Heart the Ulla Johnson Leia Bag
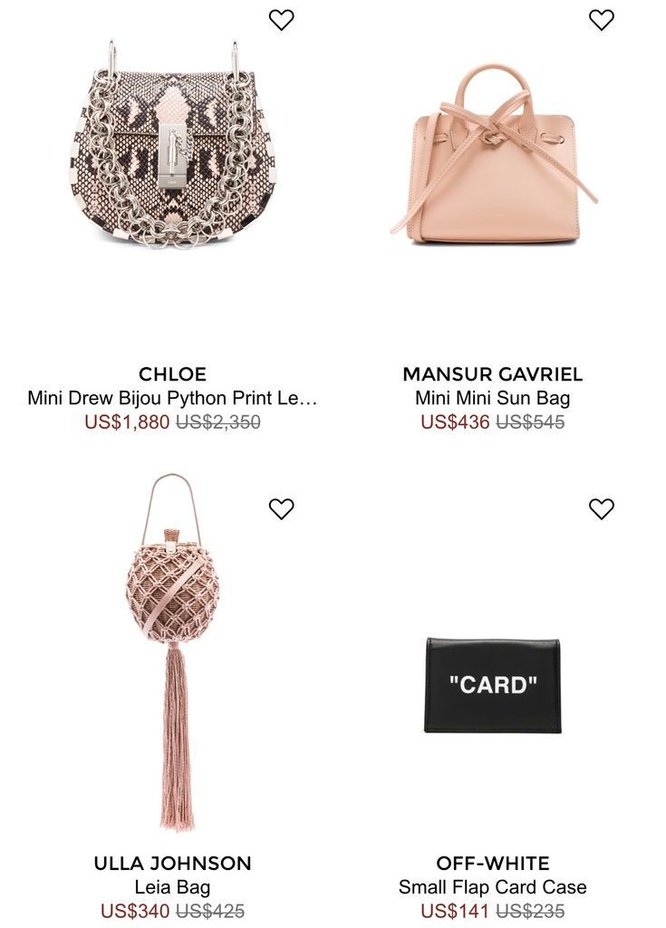 point(282,508)
